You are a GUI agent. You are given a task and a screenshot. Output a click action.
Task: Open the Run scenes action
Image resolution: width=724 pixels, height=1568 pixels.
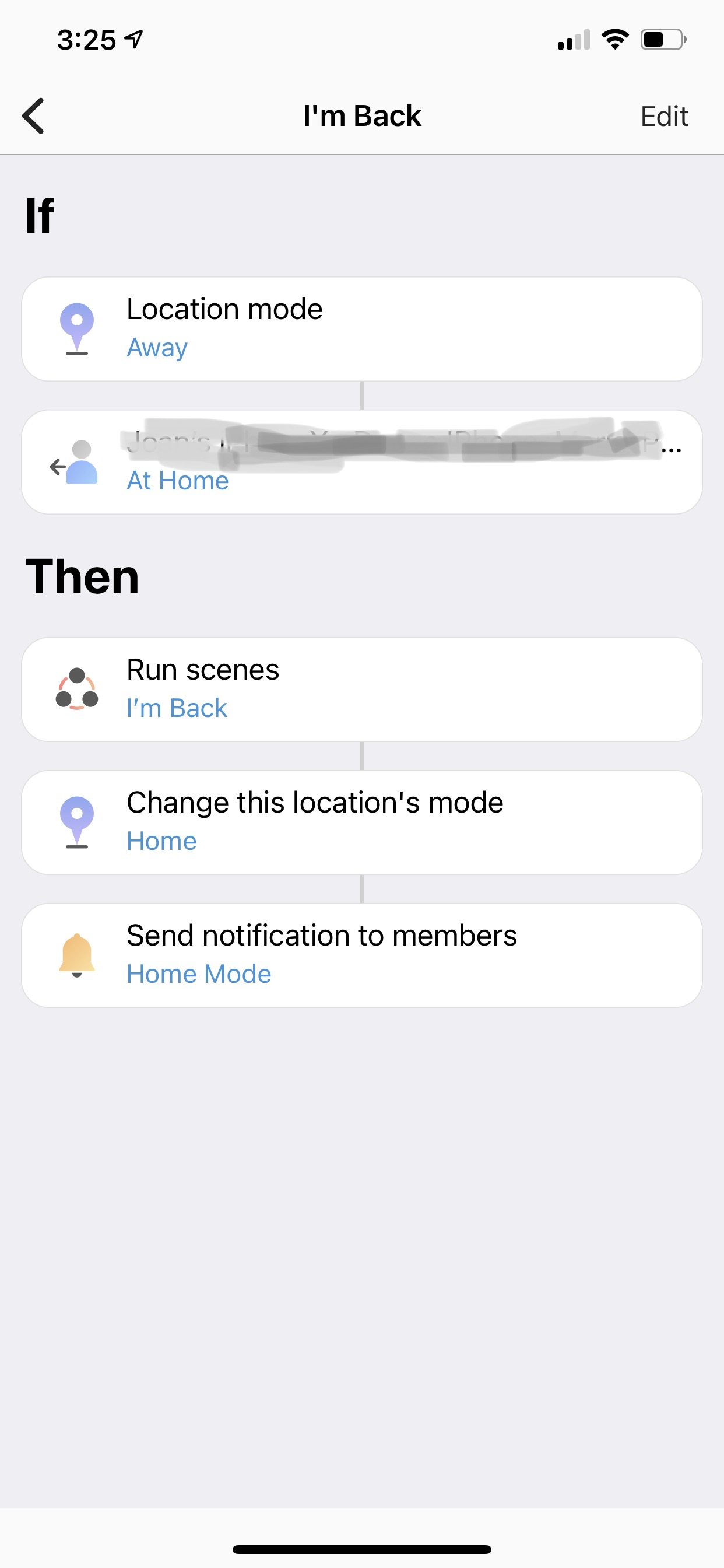pyautogui.click(x=361, y=689)
